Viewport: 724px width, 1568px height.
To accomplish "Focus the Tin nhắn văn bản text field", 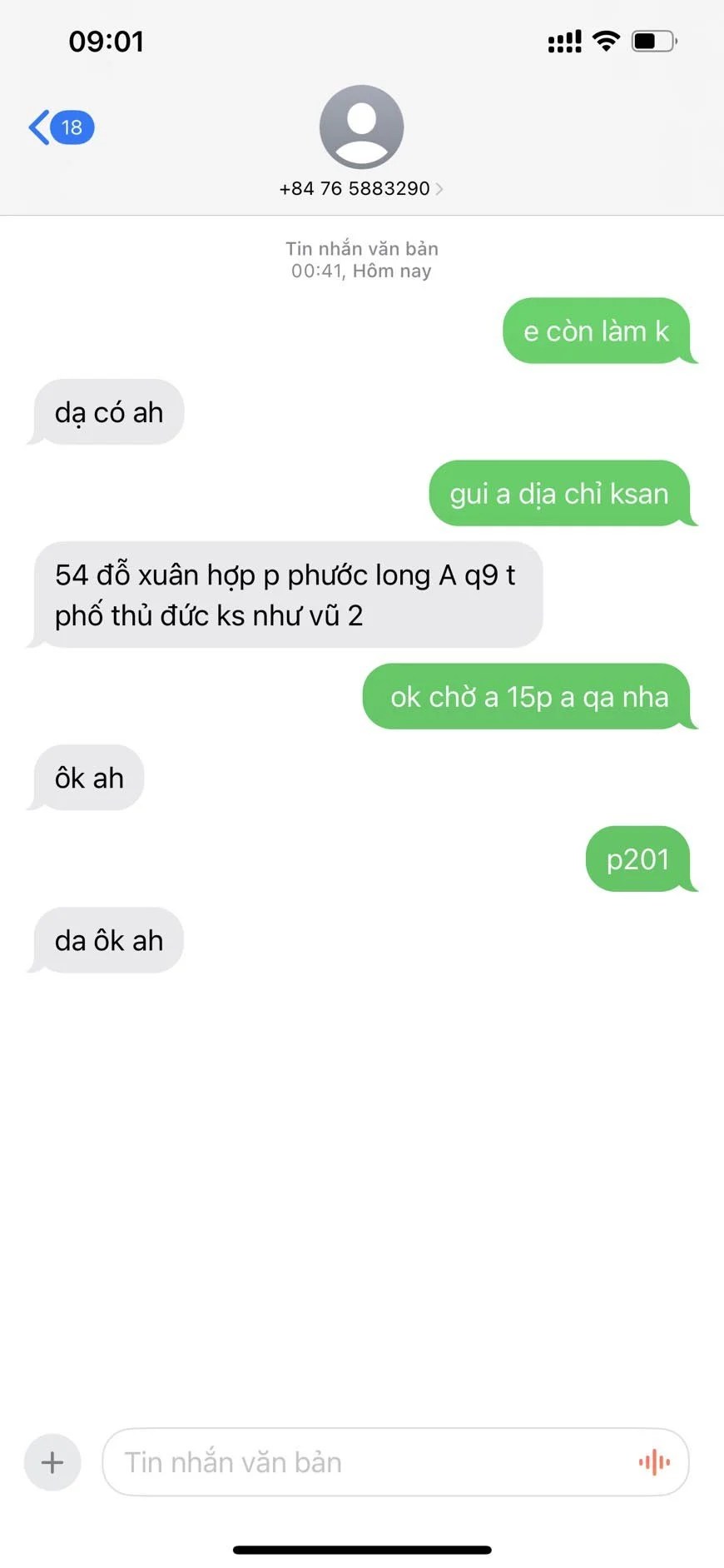I will coord(366,1462).
